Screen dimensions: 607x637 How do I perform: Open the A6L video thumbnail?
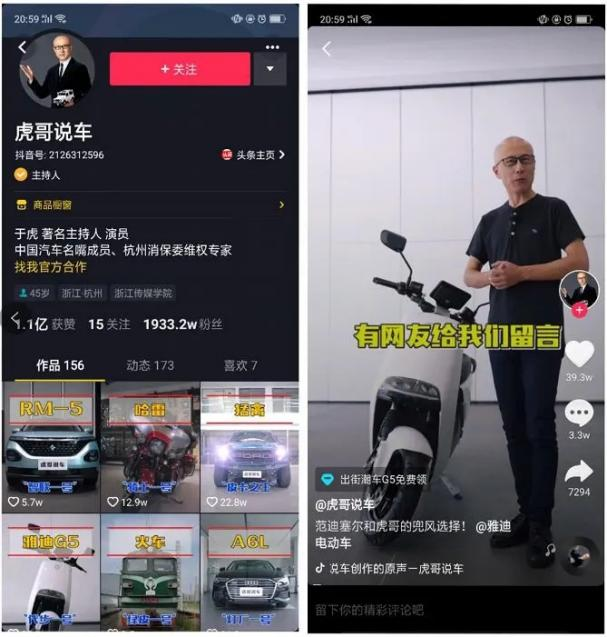pos(249,572)
